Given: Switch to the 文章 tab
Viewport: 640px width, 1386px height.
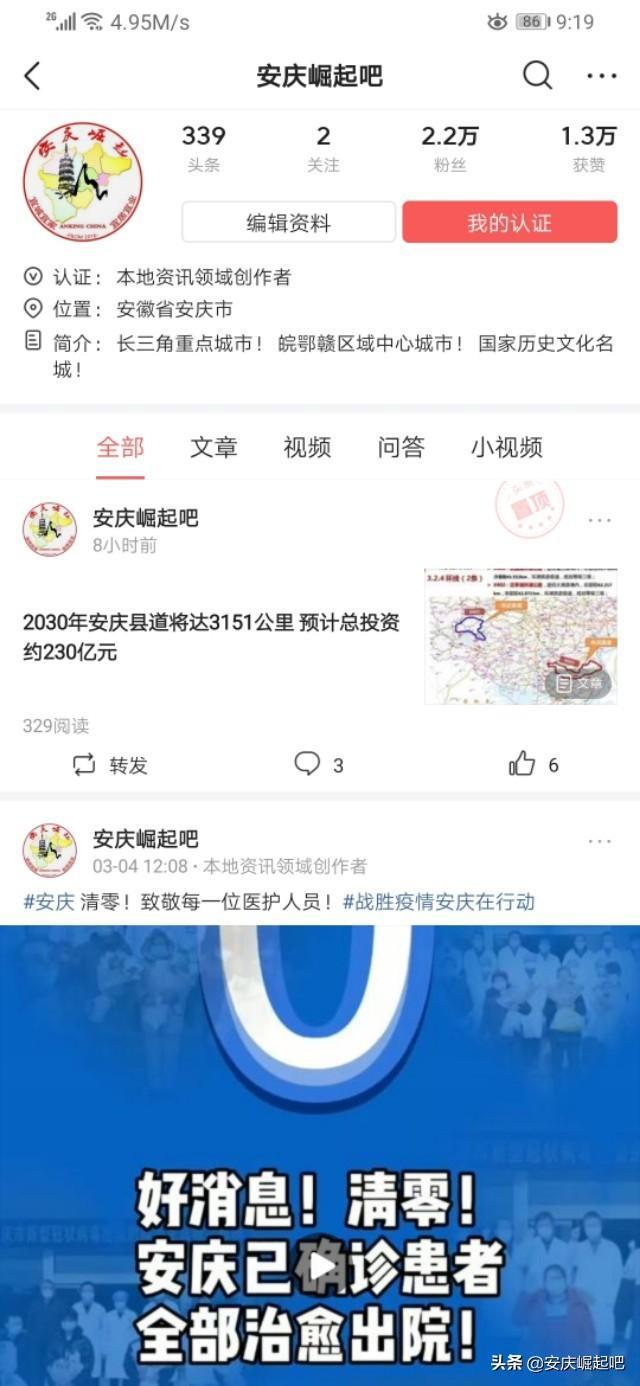Looking at the screenshot, I should click(x=214, y=447).
